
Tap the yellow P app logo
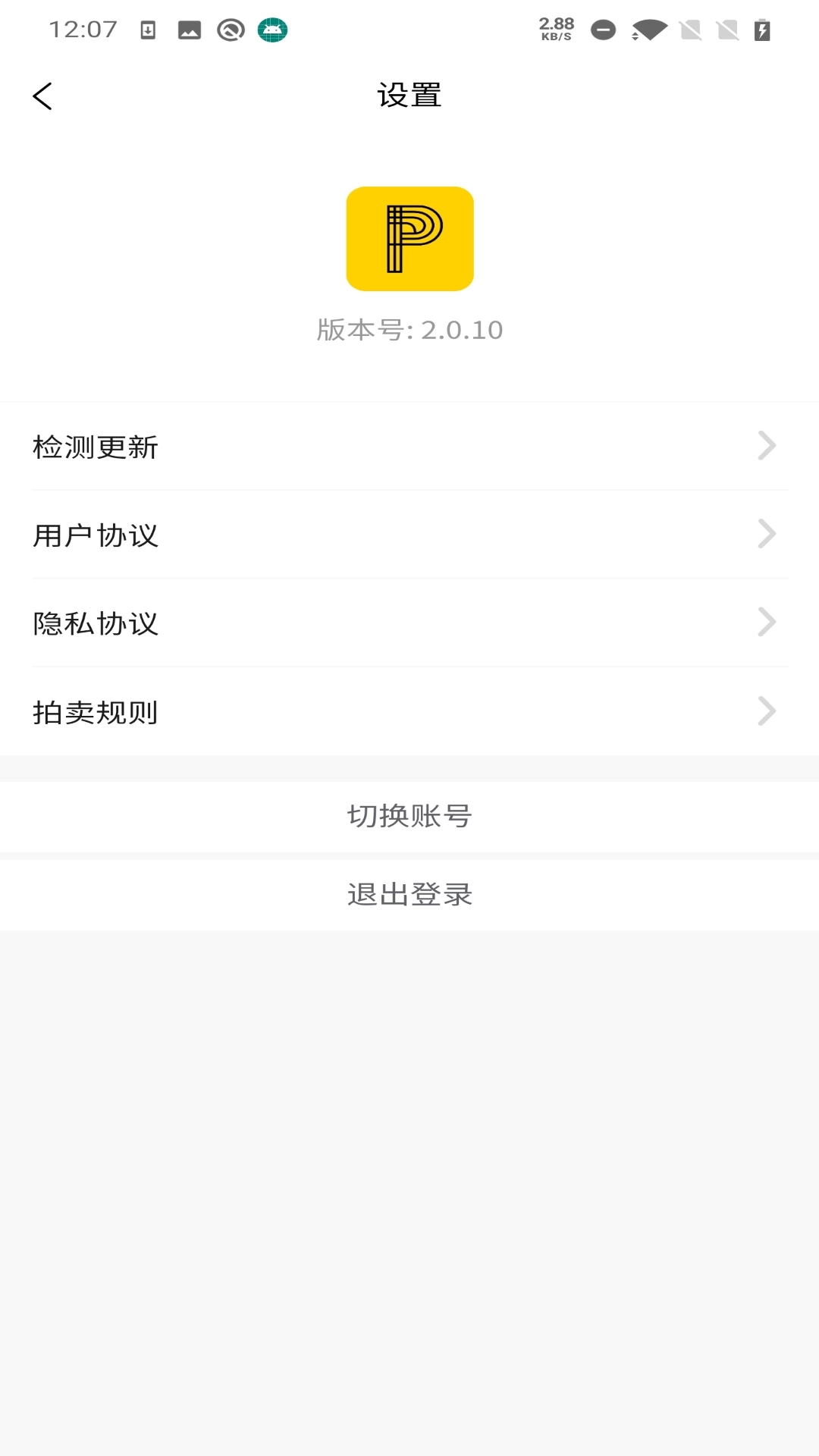(x=409, y=238)
